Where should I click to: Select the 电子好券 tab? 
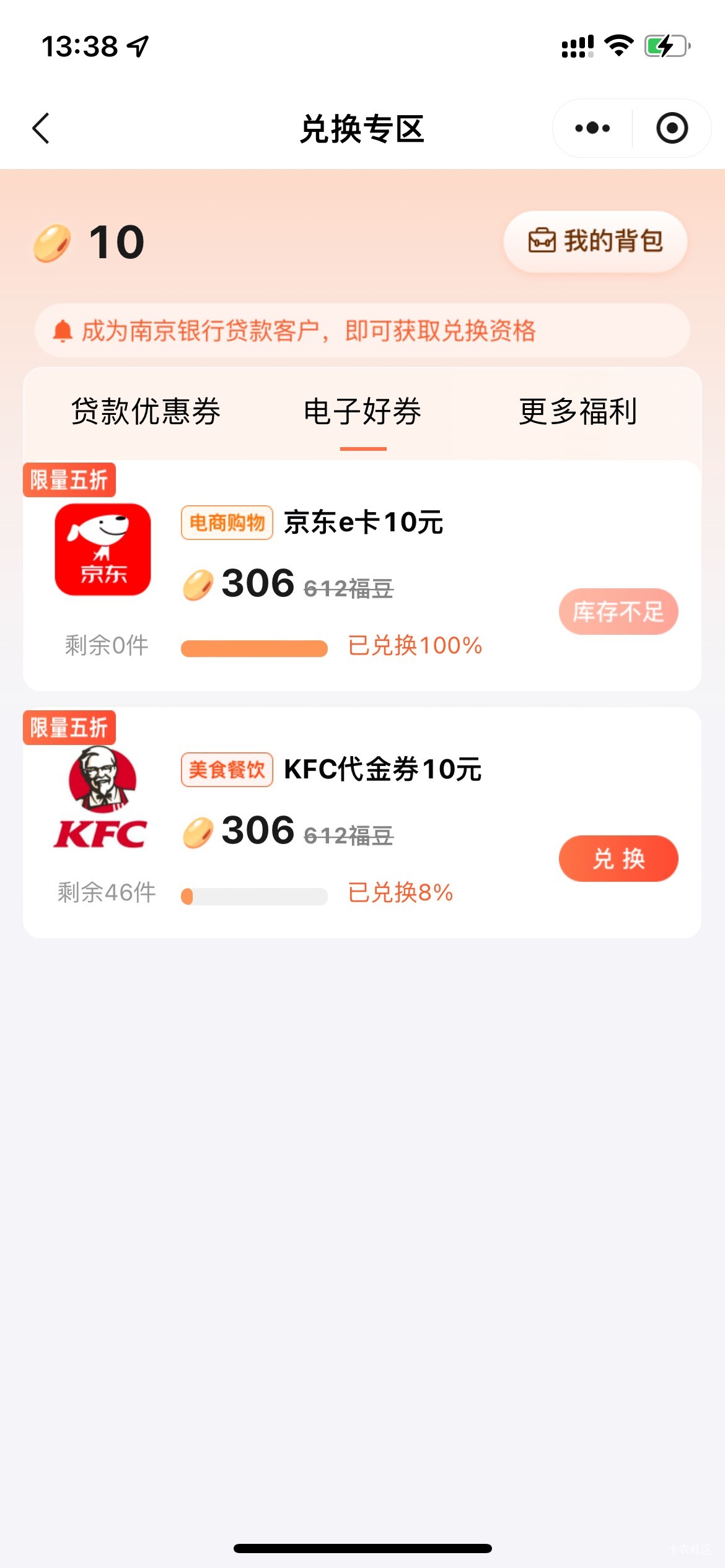pyautogui.click(x=362, y=411)
